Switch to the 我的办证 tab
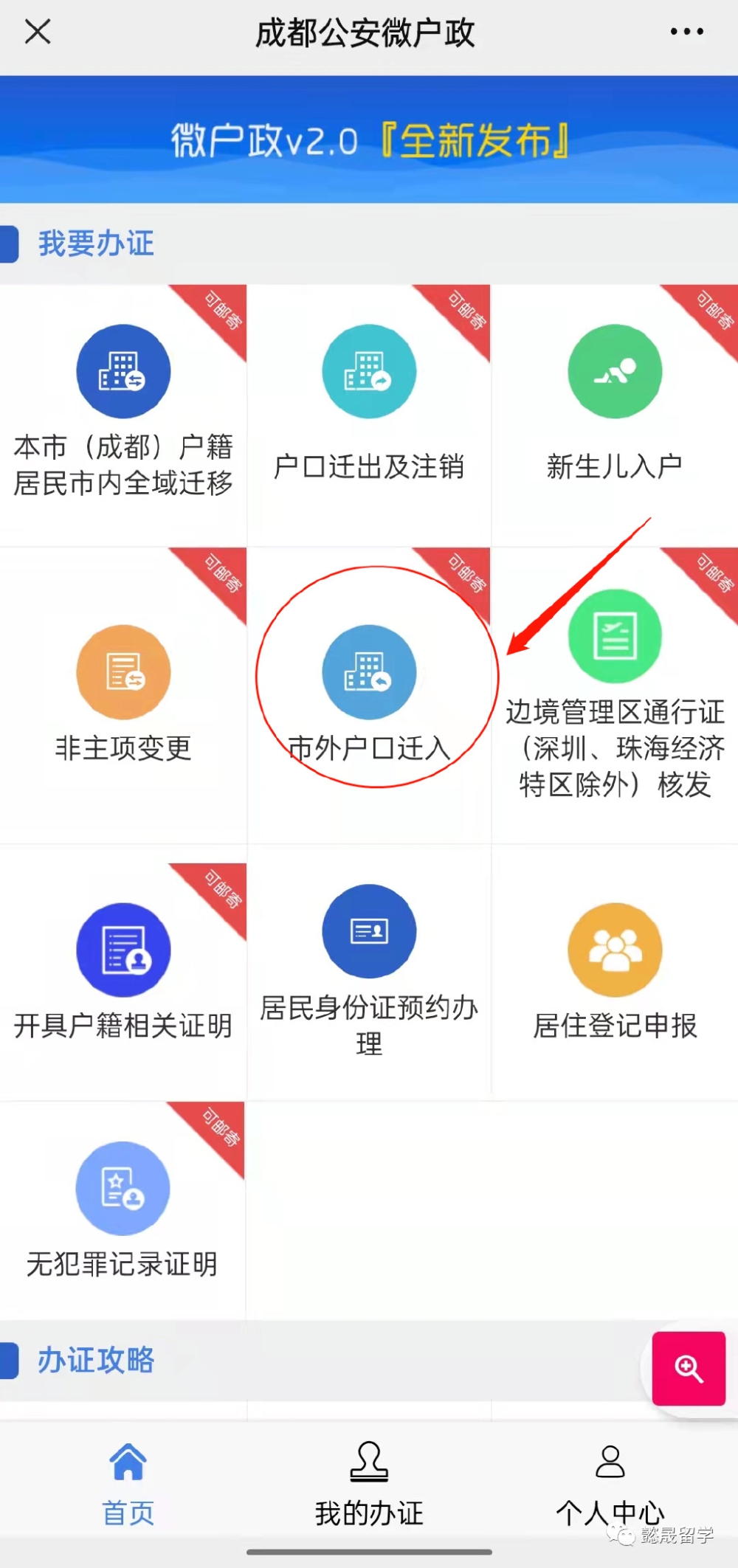Viewport: 738px width, 1568px height. point(369,1485)
